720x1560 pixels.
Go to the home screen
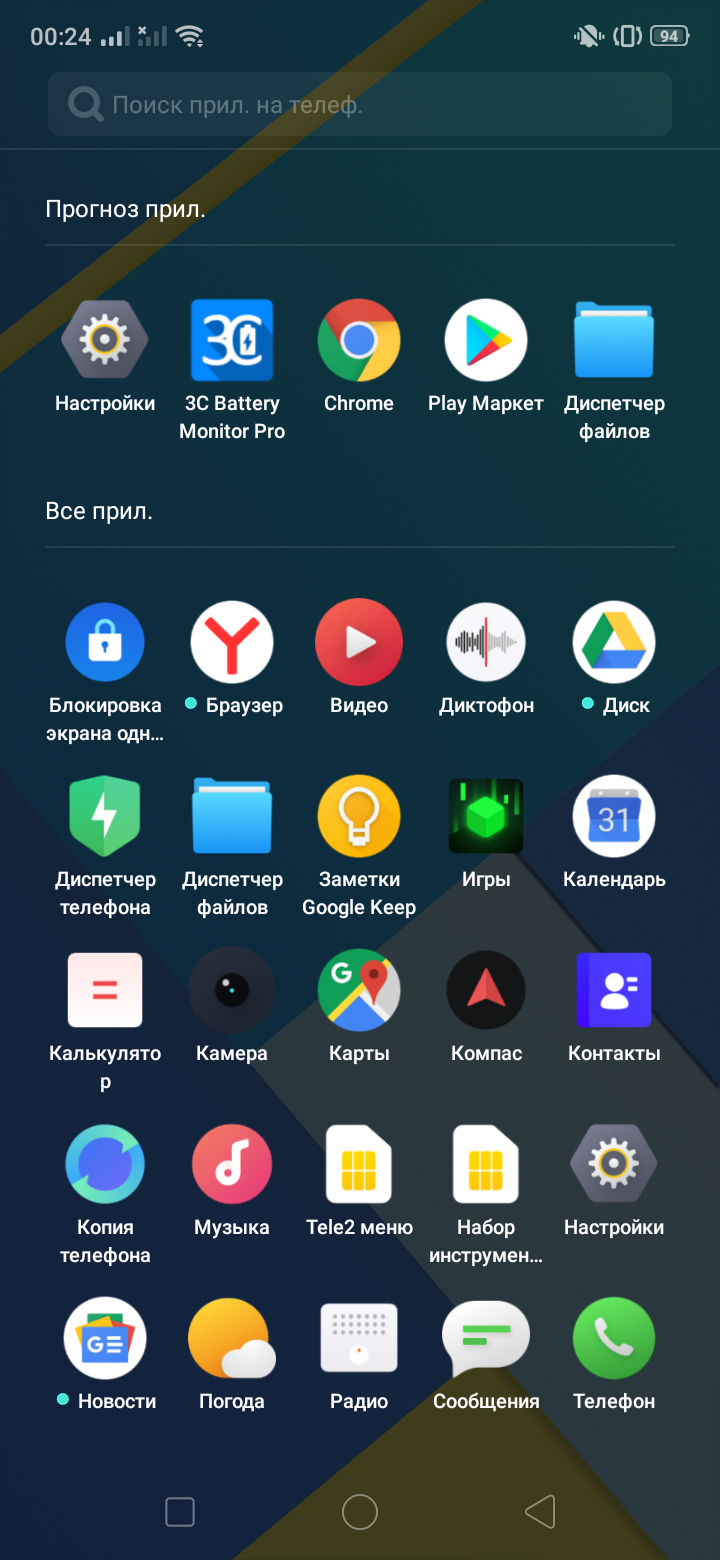[360, 1512]
